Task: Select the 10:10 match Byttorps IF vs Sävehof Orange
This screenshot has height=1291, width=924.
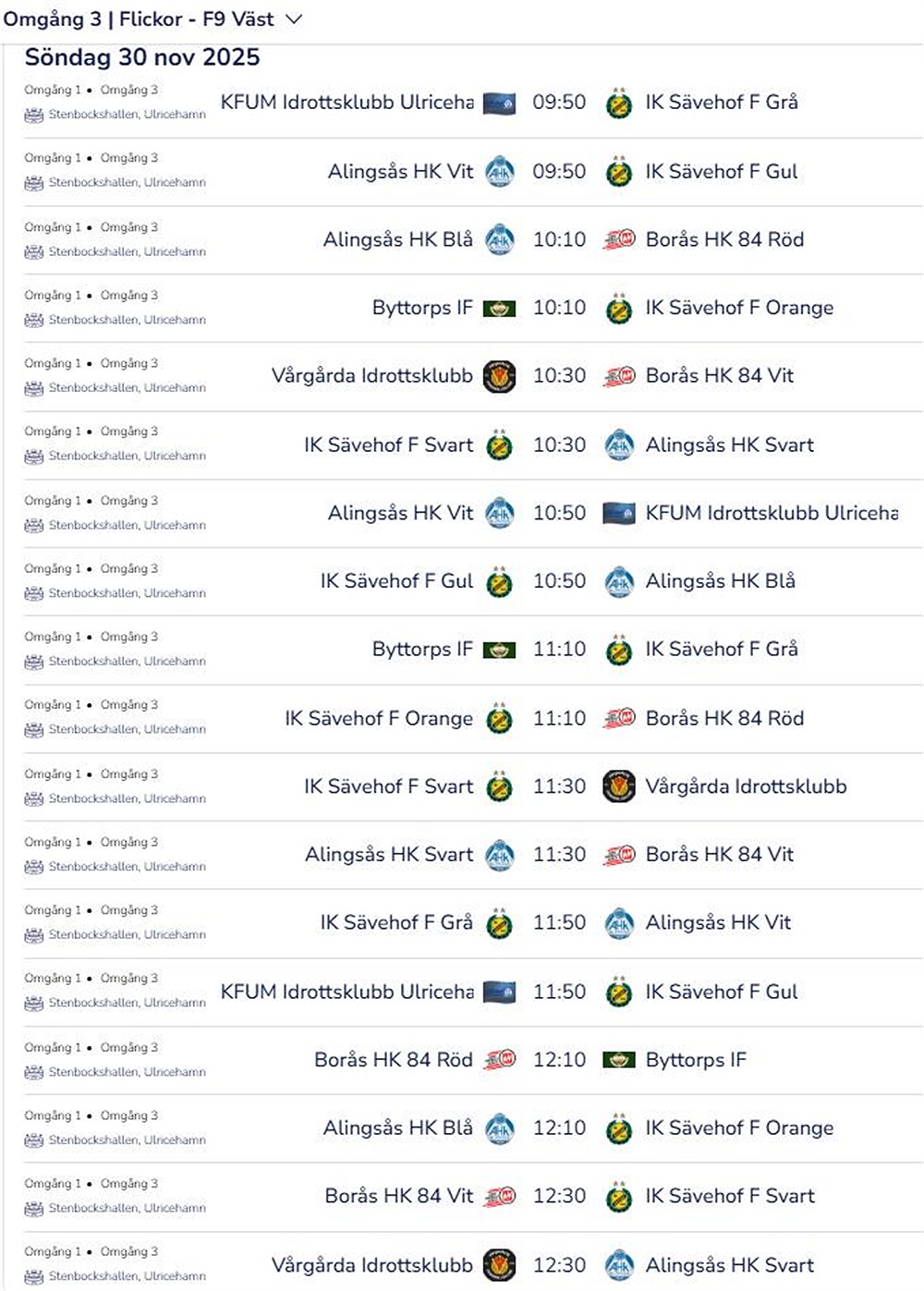Action: click(558, 308)
